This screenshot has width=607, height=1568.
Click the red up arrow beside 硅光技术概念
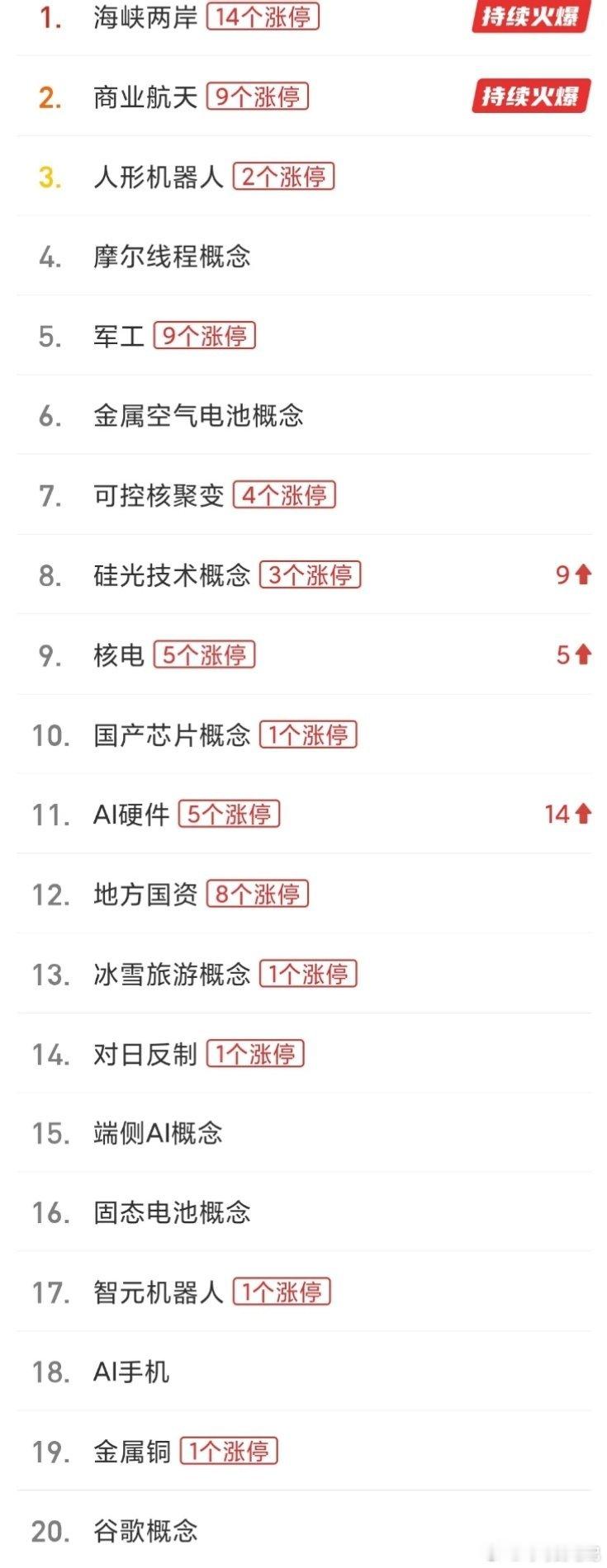click(x=581, y=575)
